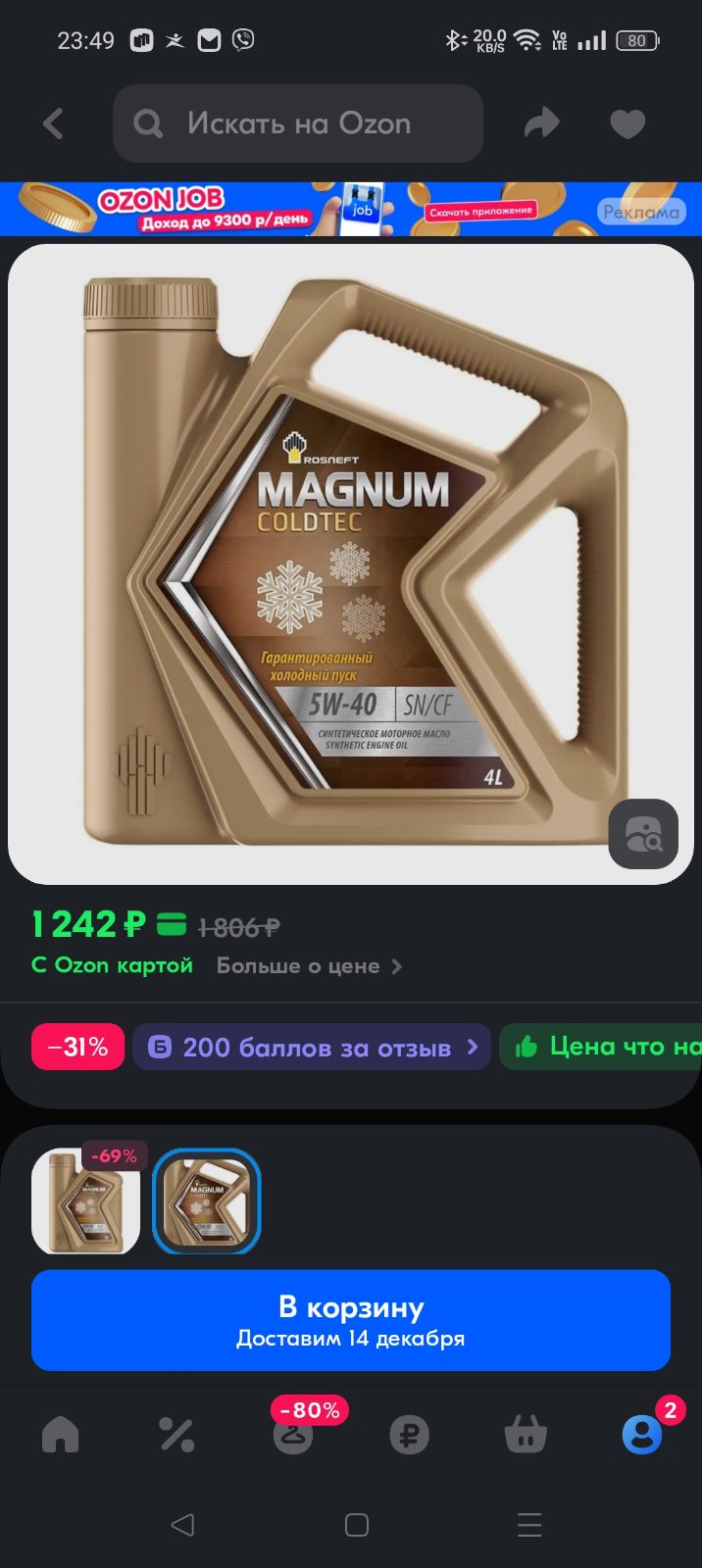This screenshot has width=702, height=1568.
Task: Add product to favorites with the heart
Action: coord(627,124)
